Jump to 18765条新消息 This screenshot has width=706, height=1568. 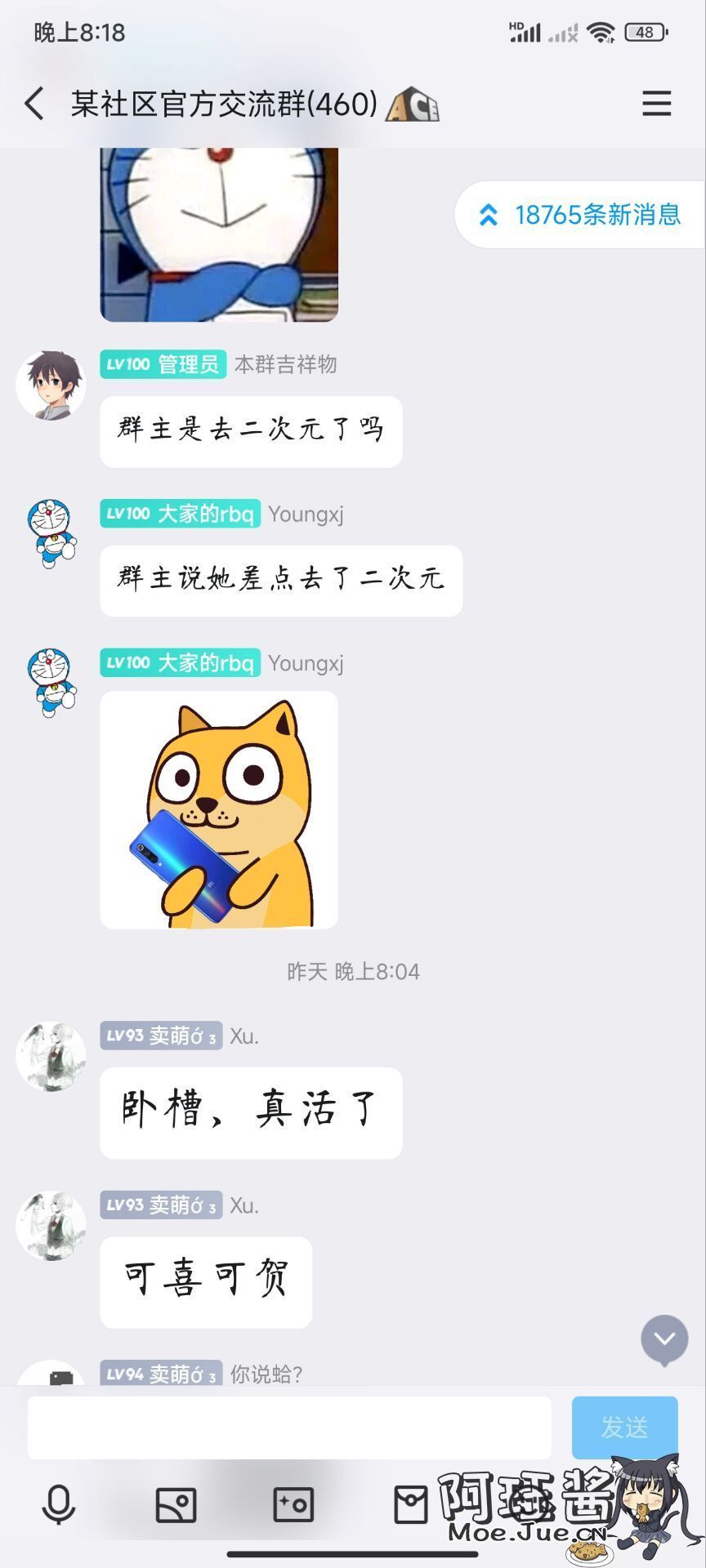pos(580,215)
